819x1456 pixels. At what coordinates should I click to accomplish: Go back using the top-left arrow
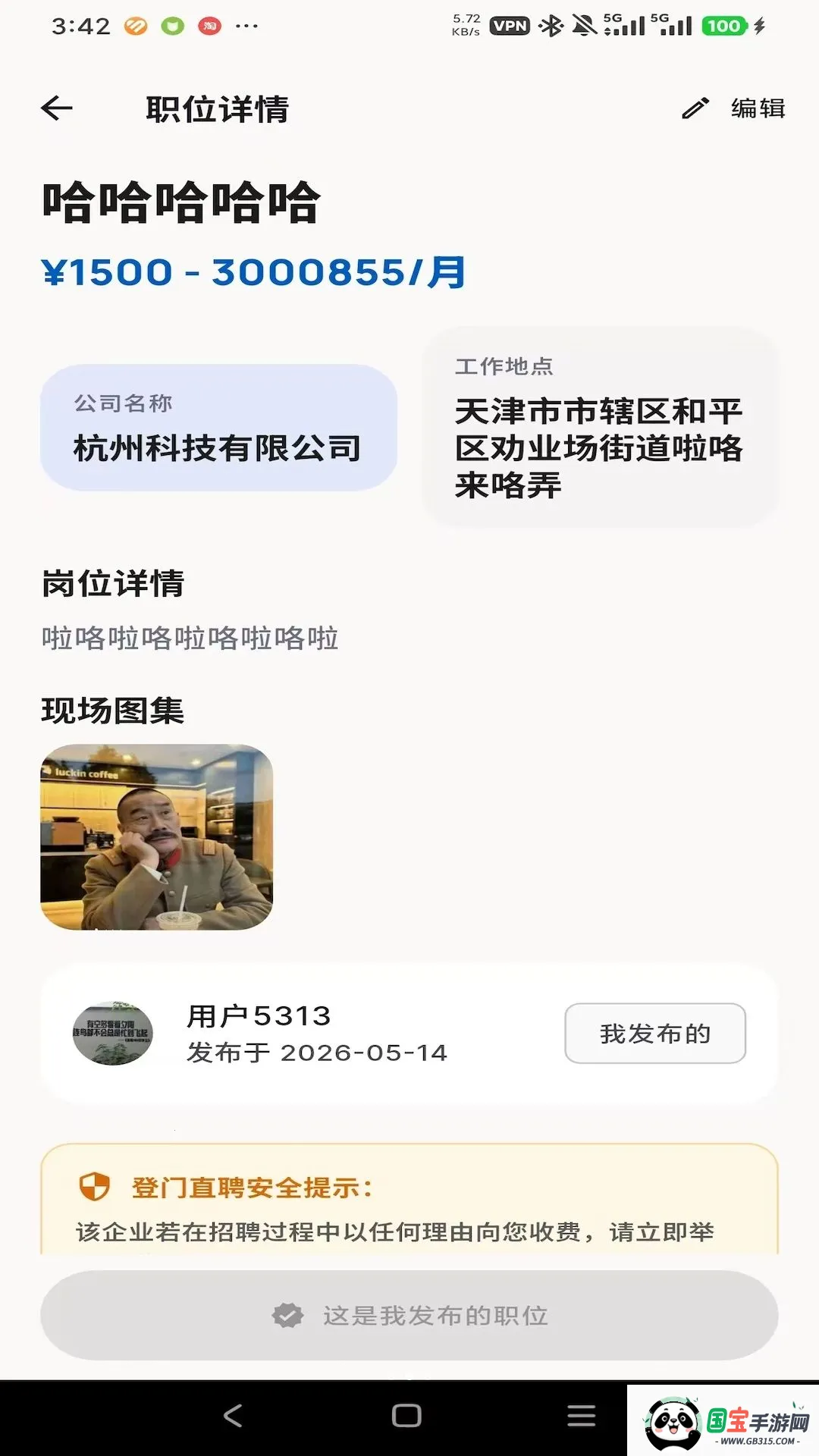57,108
